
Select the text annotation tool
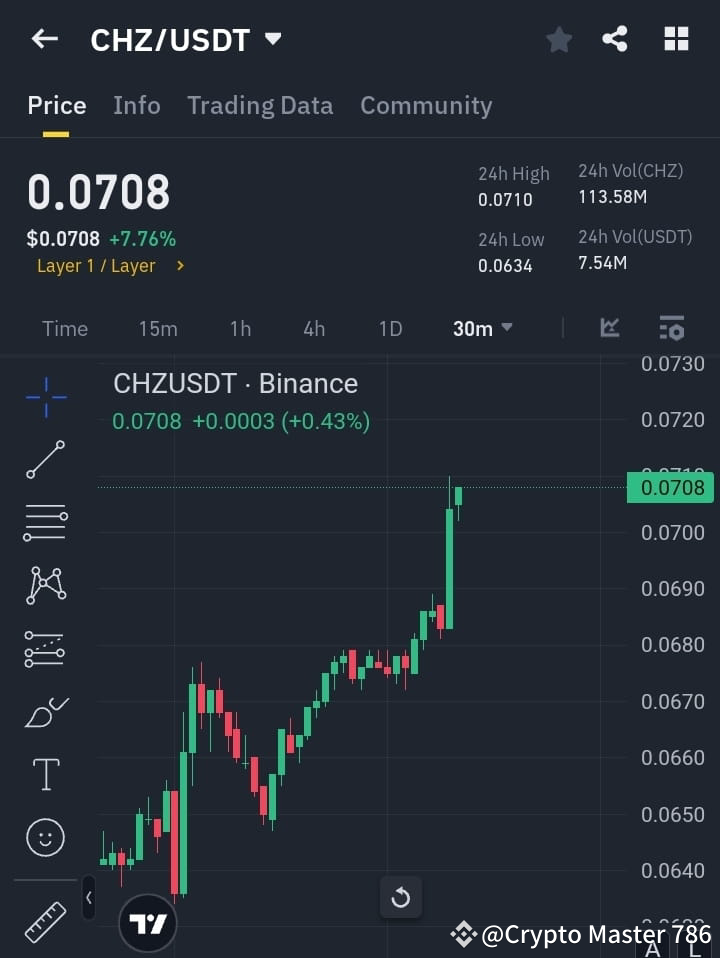click(44, 774)
